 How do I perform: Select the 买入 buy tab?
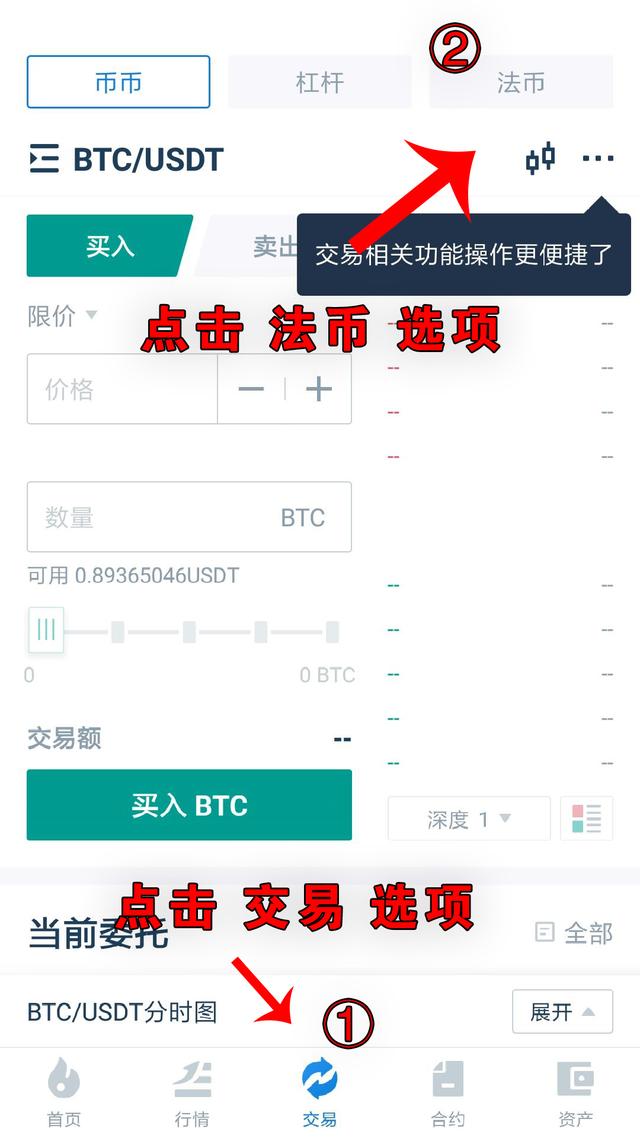pyautogui.click(x=108, y=246)
